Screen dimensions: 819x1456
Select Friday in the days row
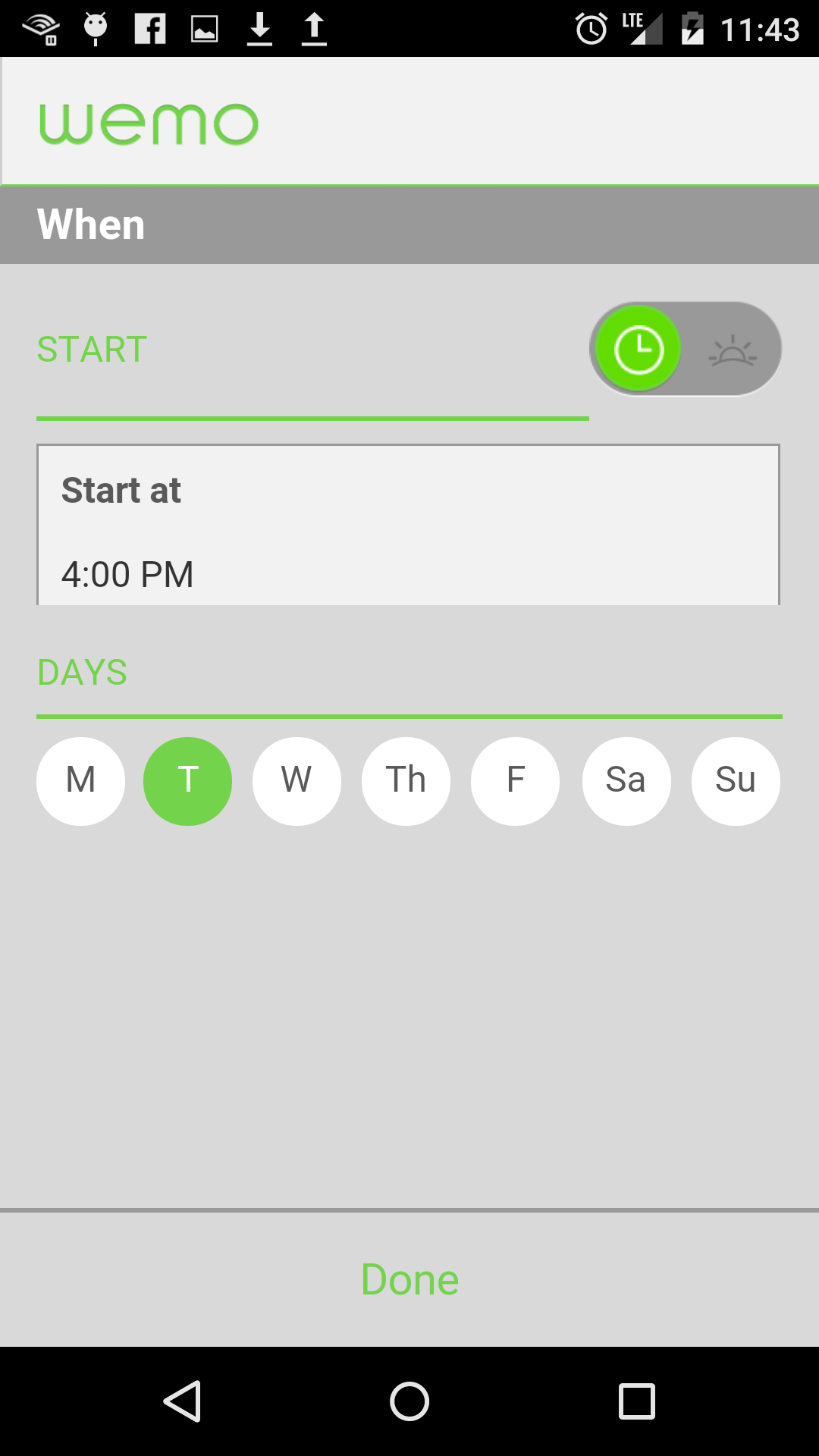(515, 781)
